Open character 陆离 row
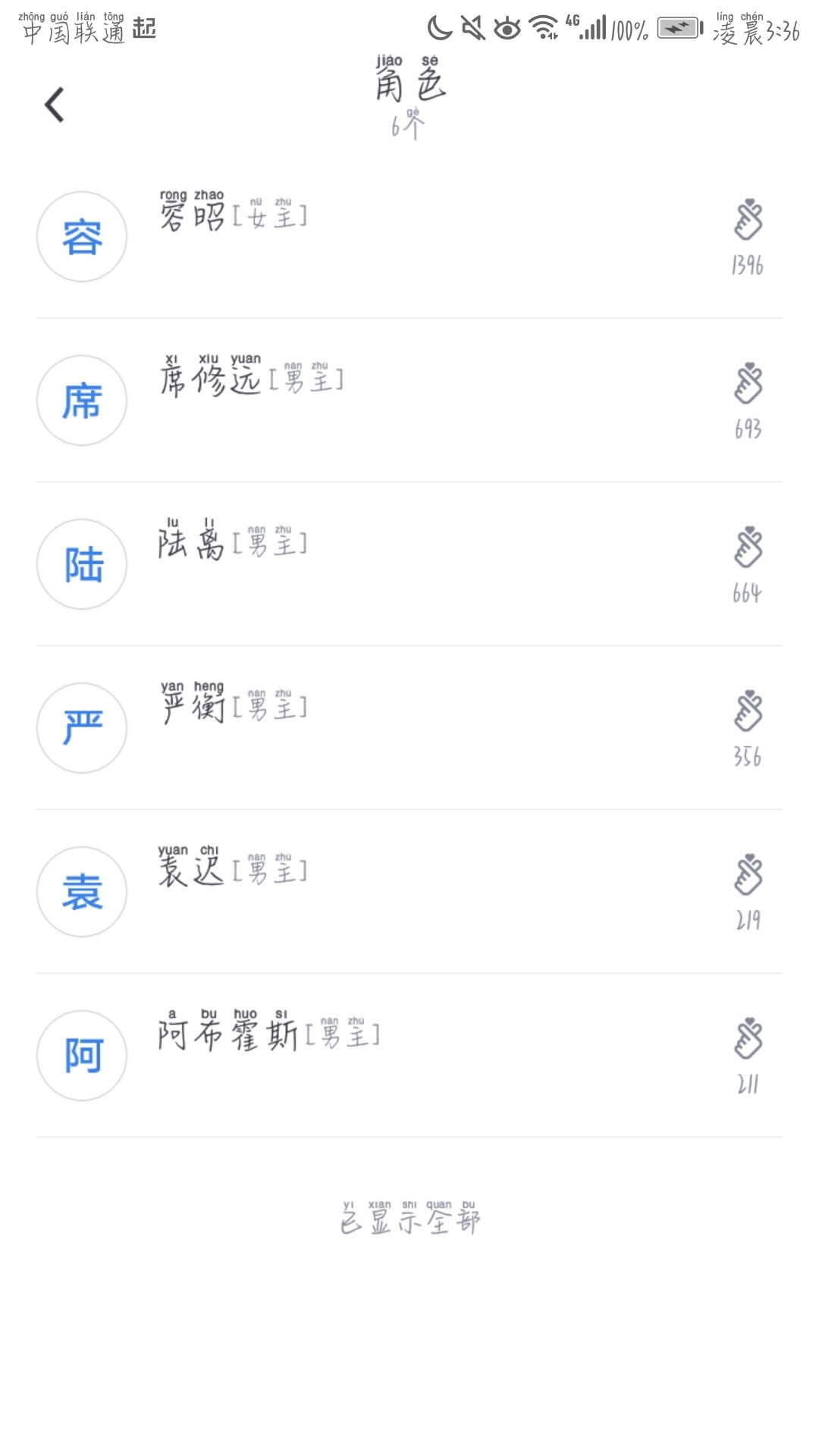 point(379,564)
